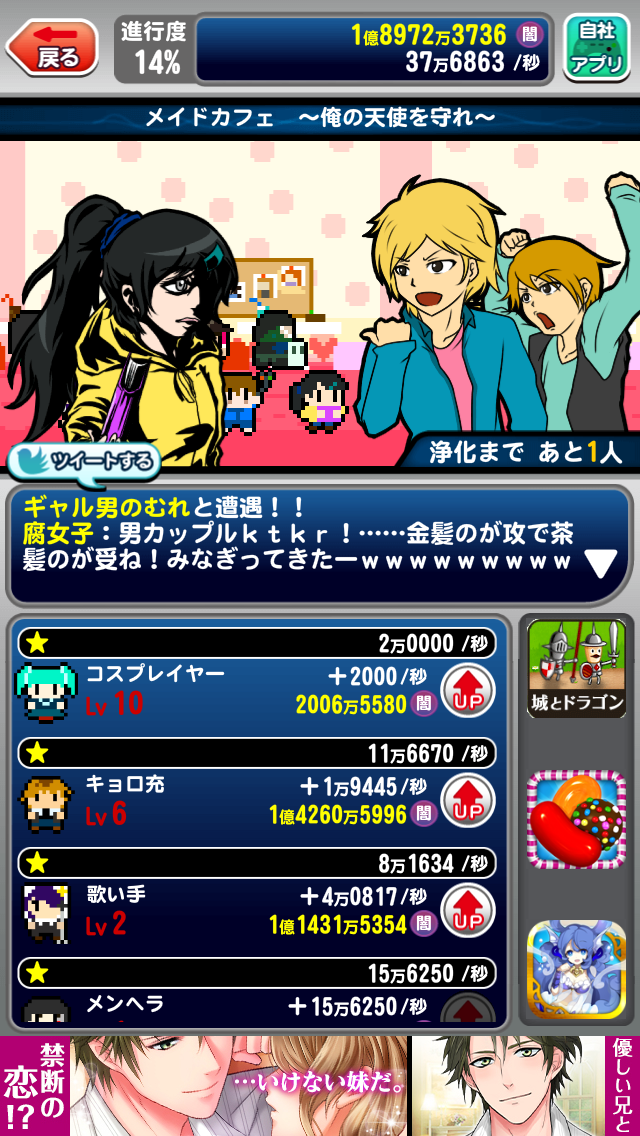Upgrade 歌い手 using the UP button

(468, 910)
